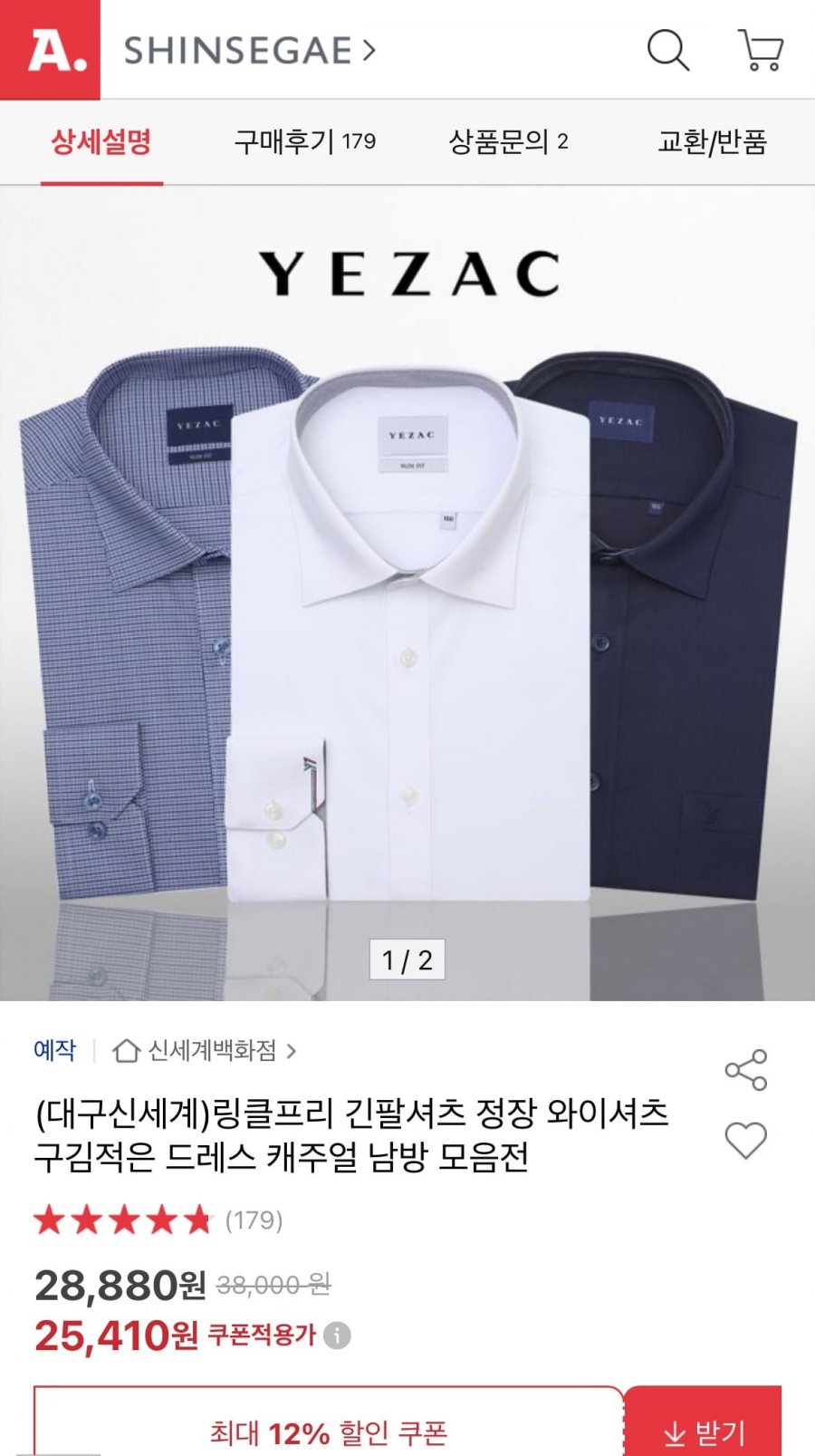
Task: Switch to the 상세설명 tab
Action: pyautogui.click(x=101, y=142)
